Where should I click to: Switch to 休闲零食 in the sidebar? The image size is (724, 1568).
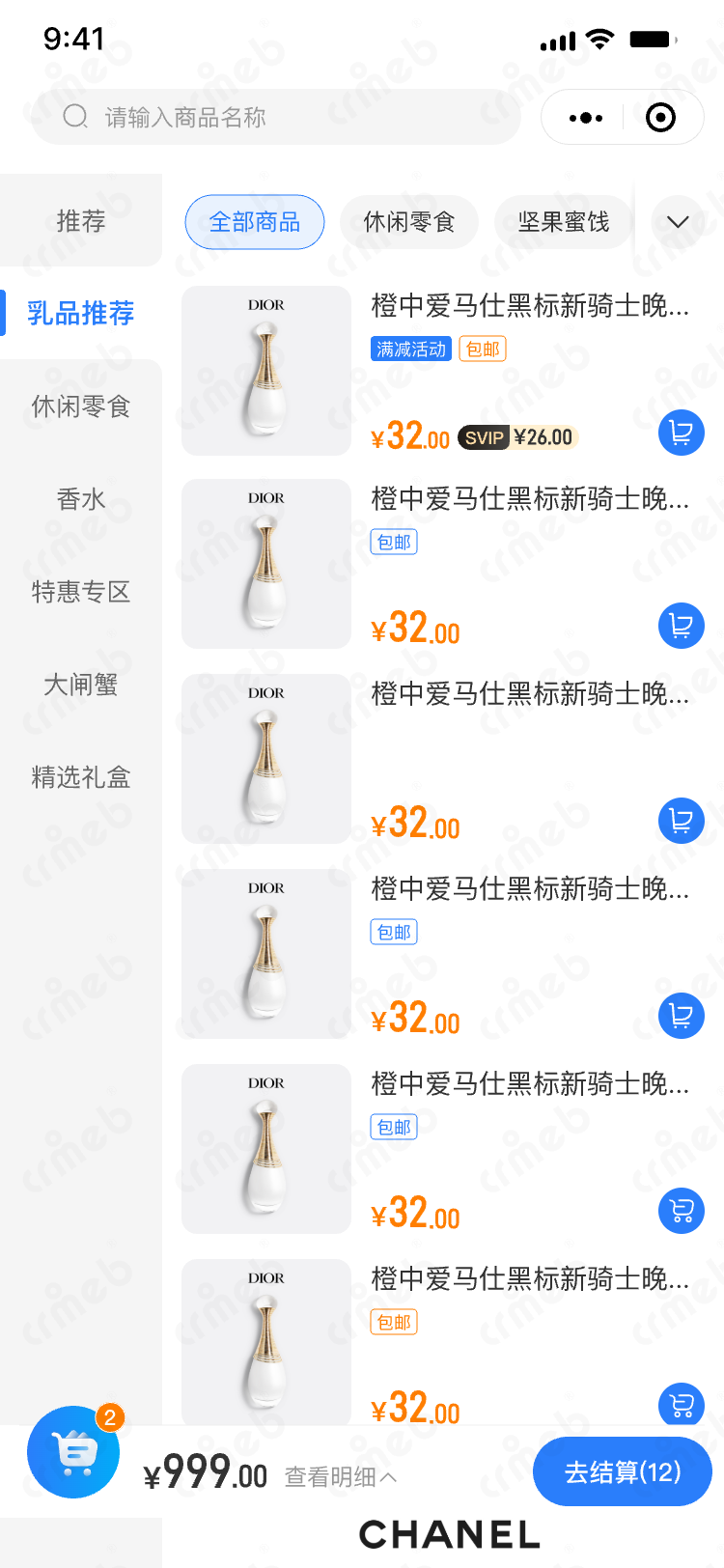(81, 406)
